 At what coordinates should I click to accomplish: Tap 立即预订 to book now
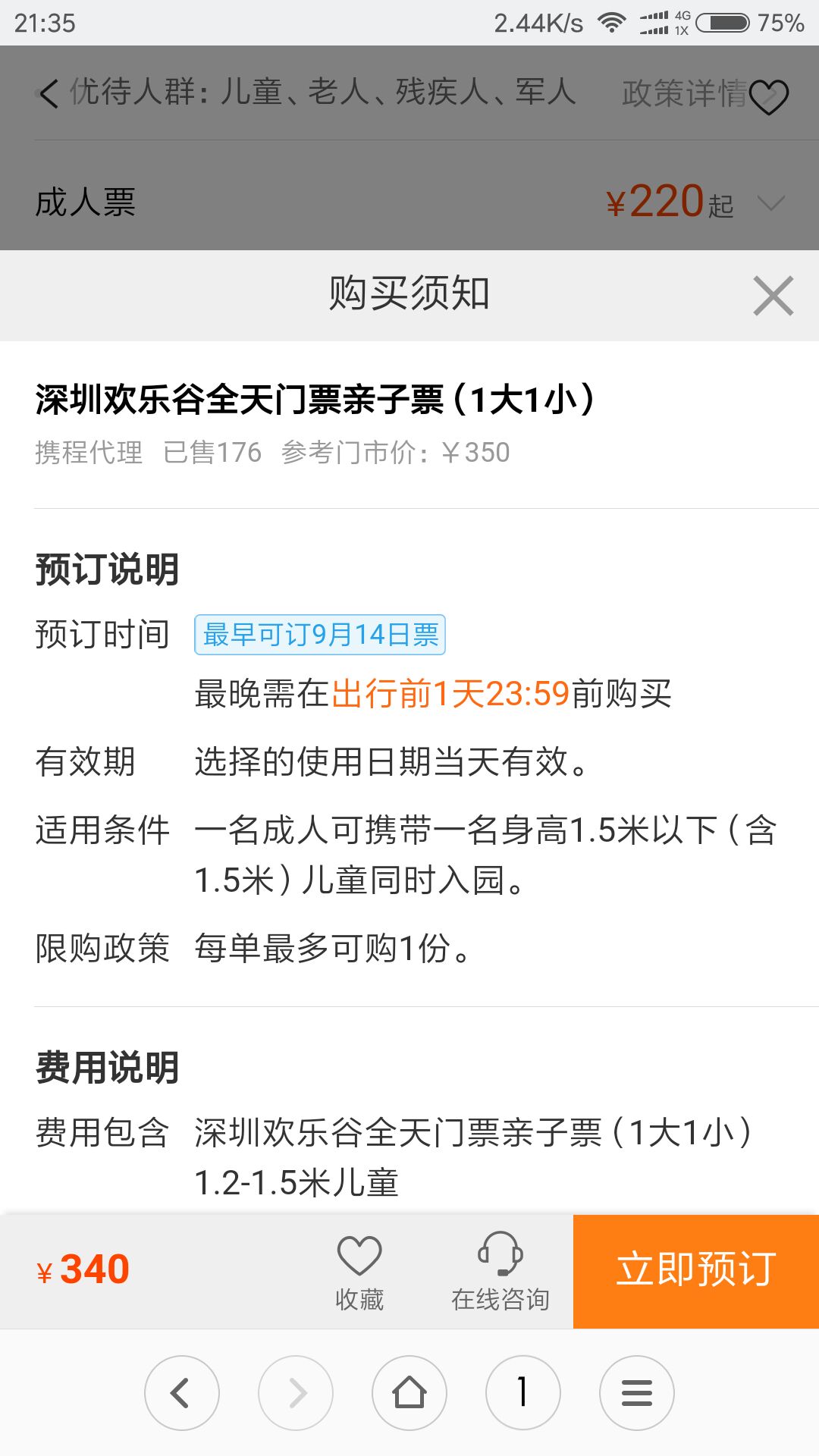[x=695, y=1271]
